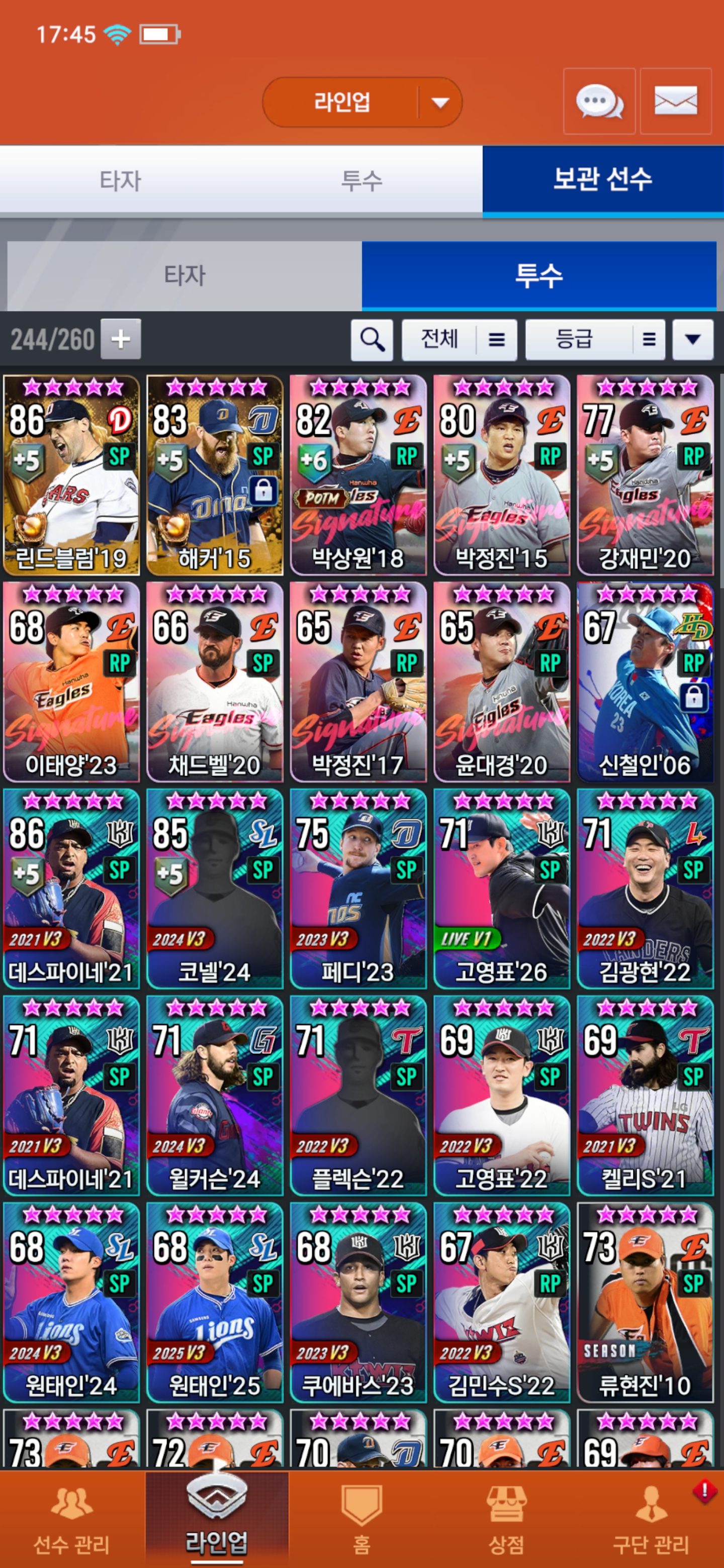Open the chat speech bubble icon
Viewport: 724px width, 1568px height.
599,102
